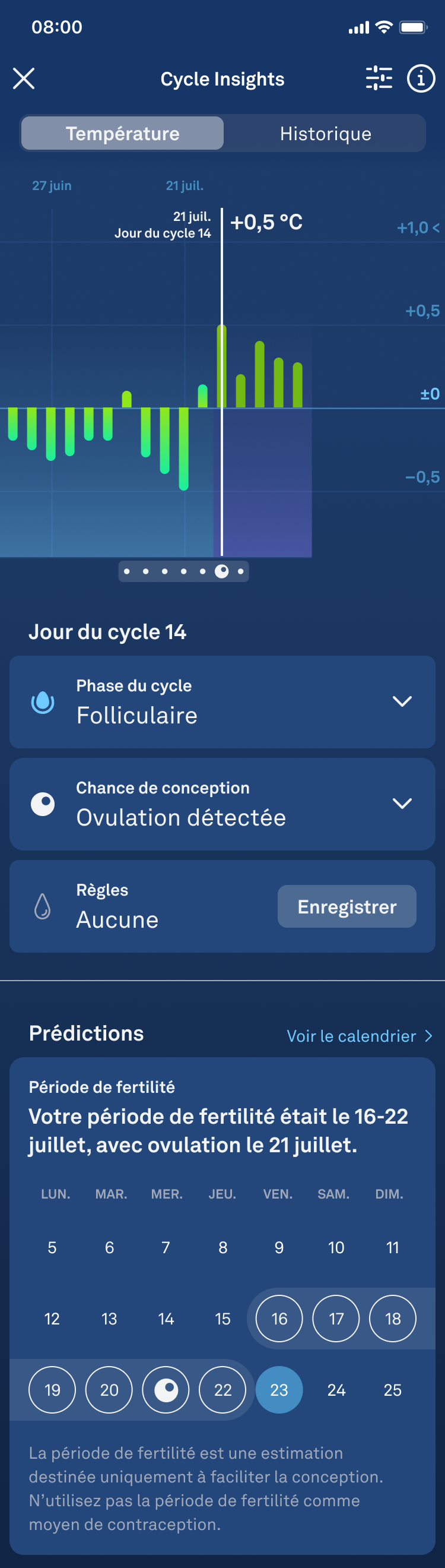
Task: Expand the Chance de conception card
Action: [x=402, y=804]
